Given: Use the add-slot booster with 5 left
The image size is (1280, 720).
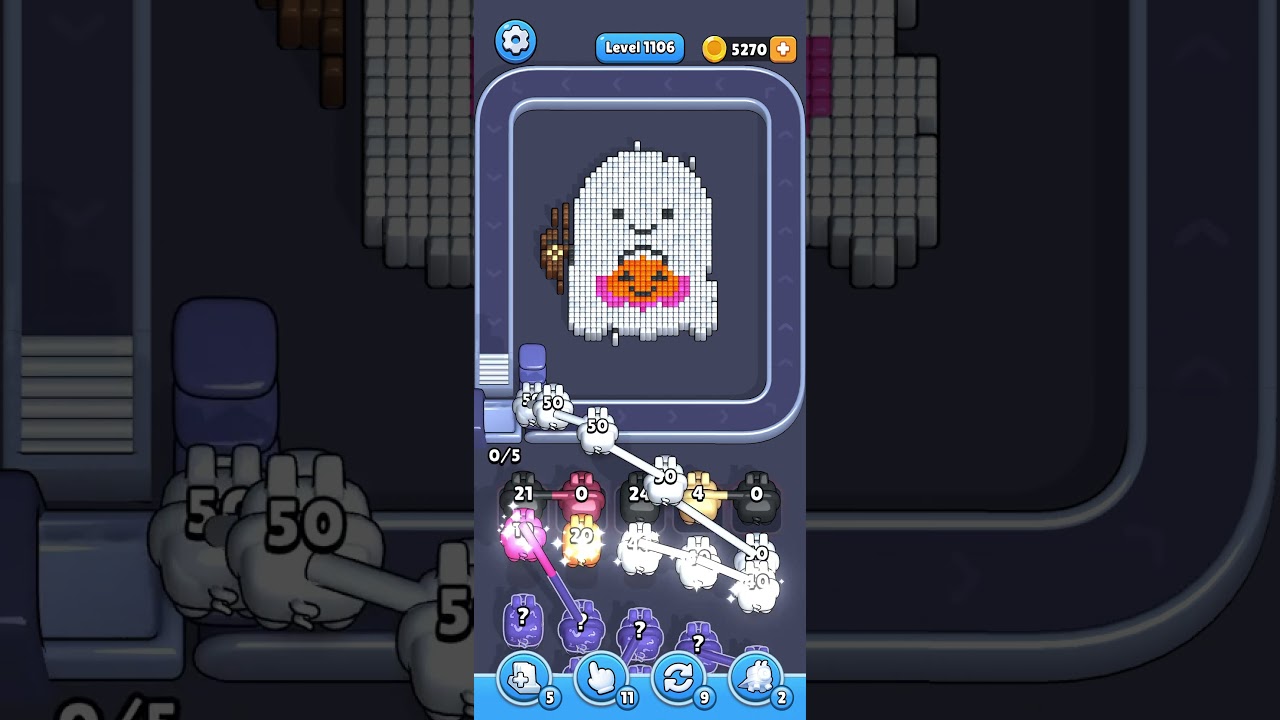Looking at the screenshot, I should pos(524,679).
